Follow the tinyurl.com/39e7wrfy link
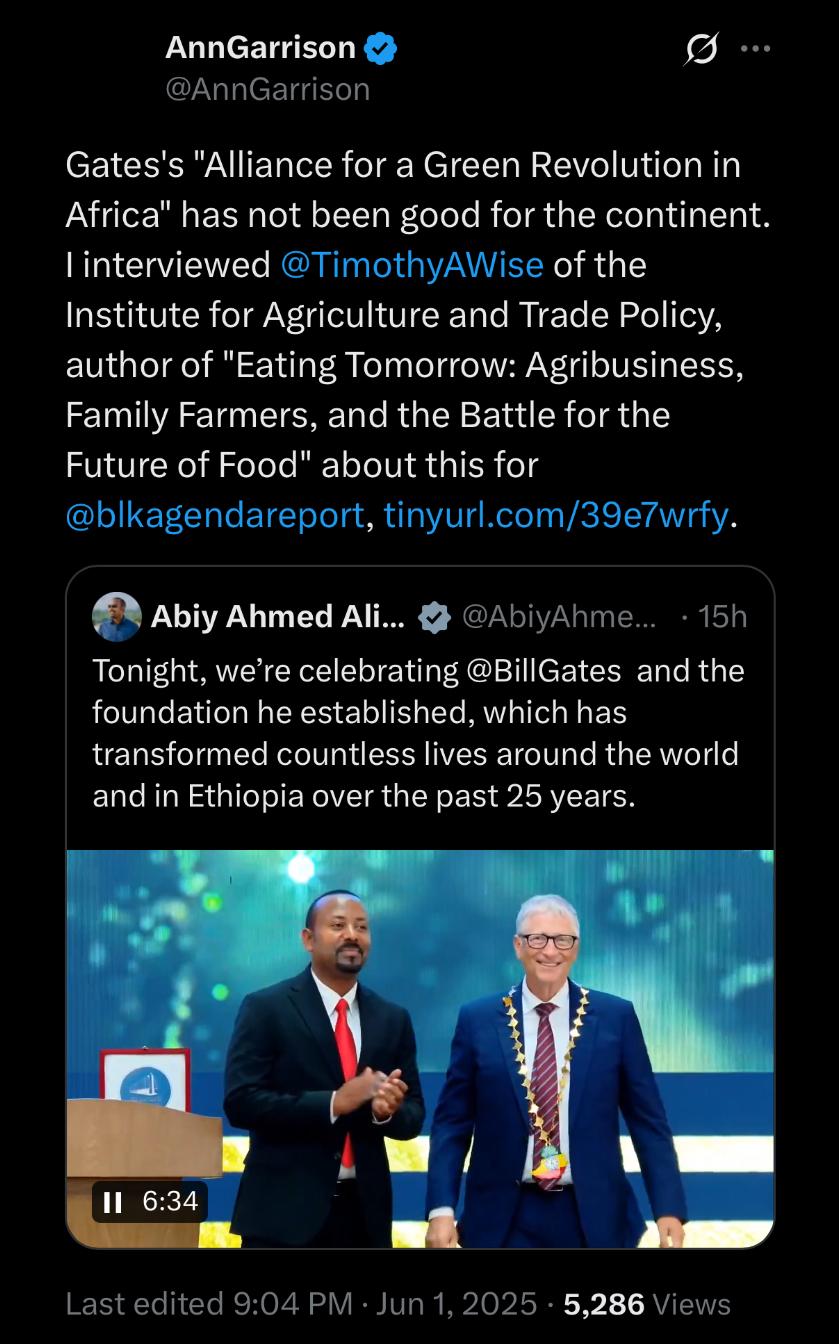 (557, 515)
